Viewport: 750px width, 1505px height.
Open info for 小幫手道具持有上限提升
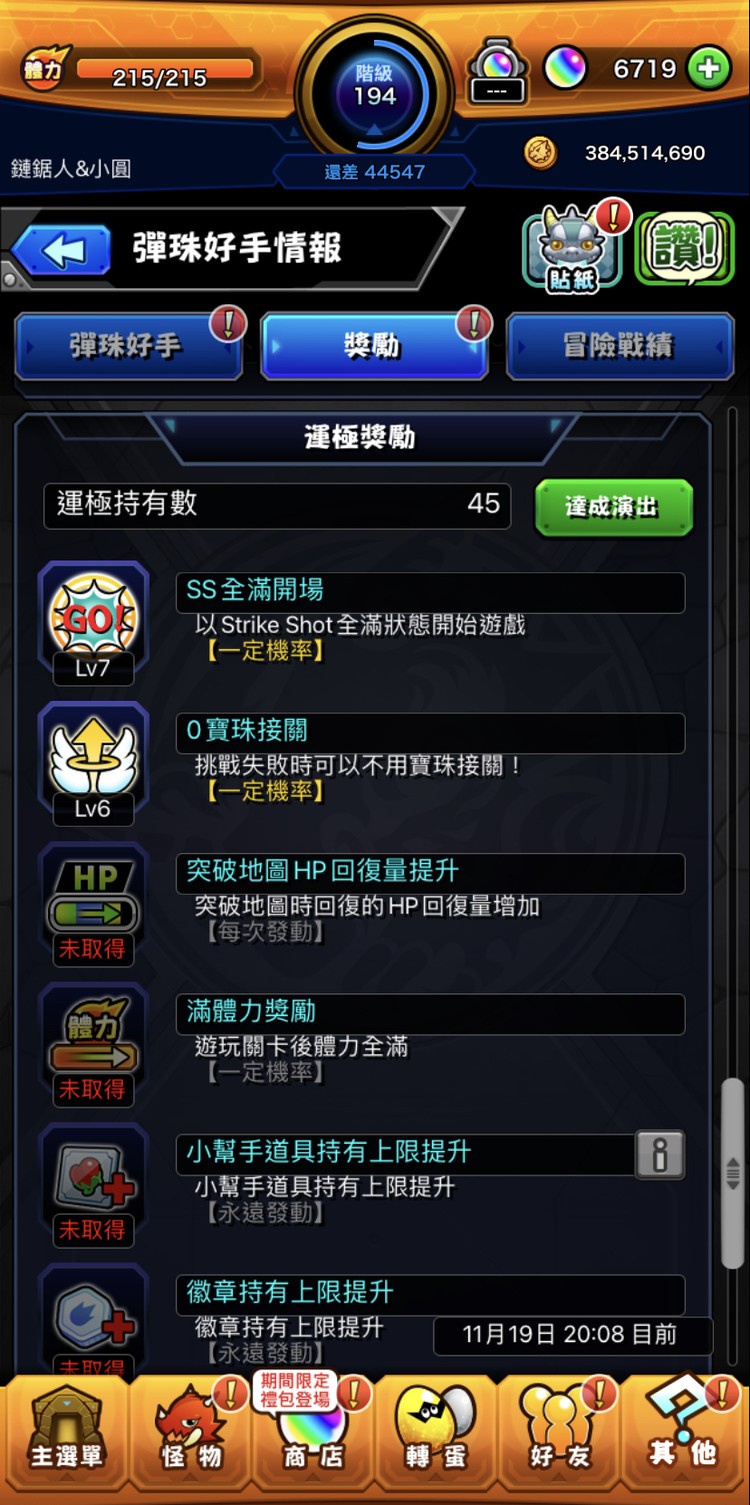662,1154
